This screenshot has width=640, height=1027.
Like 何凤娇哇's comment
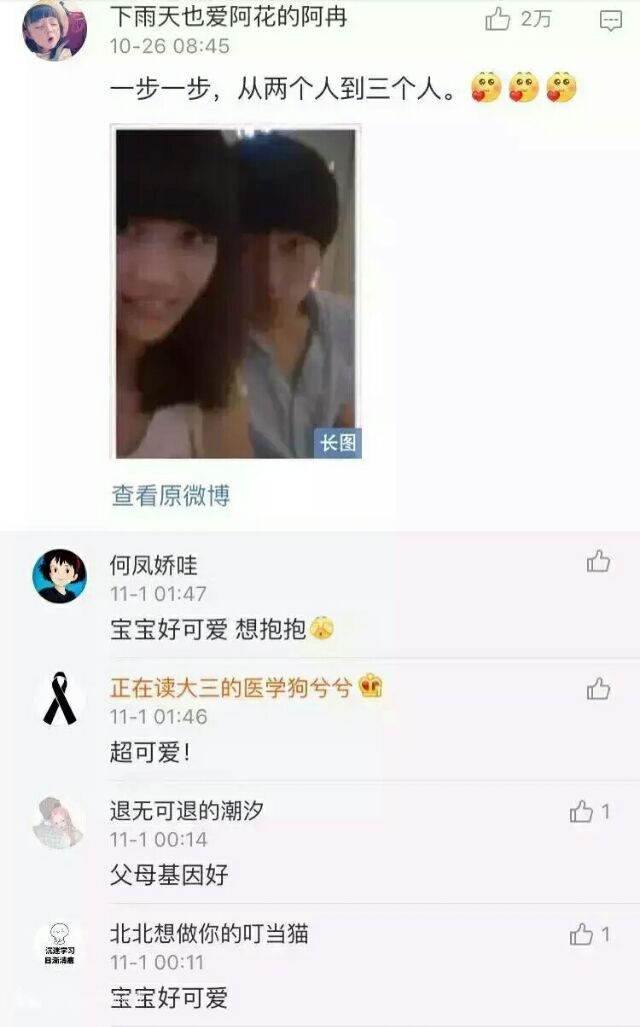(x=598, y=562)
